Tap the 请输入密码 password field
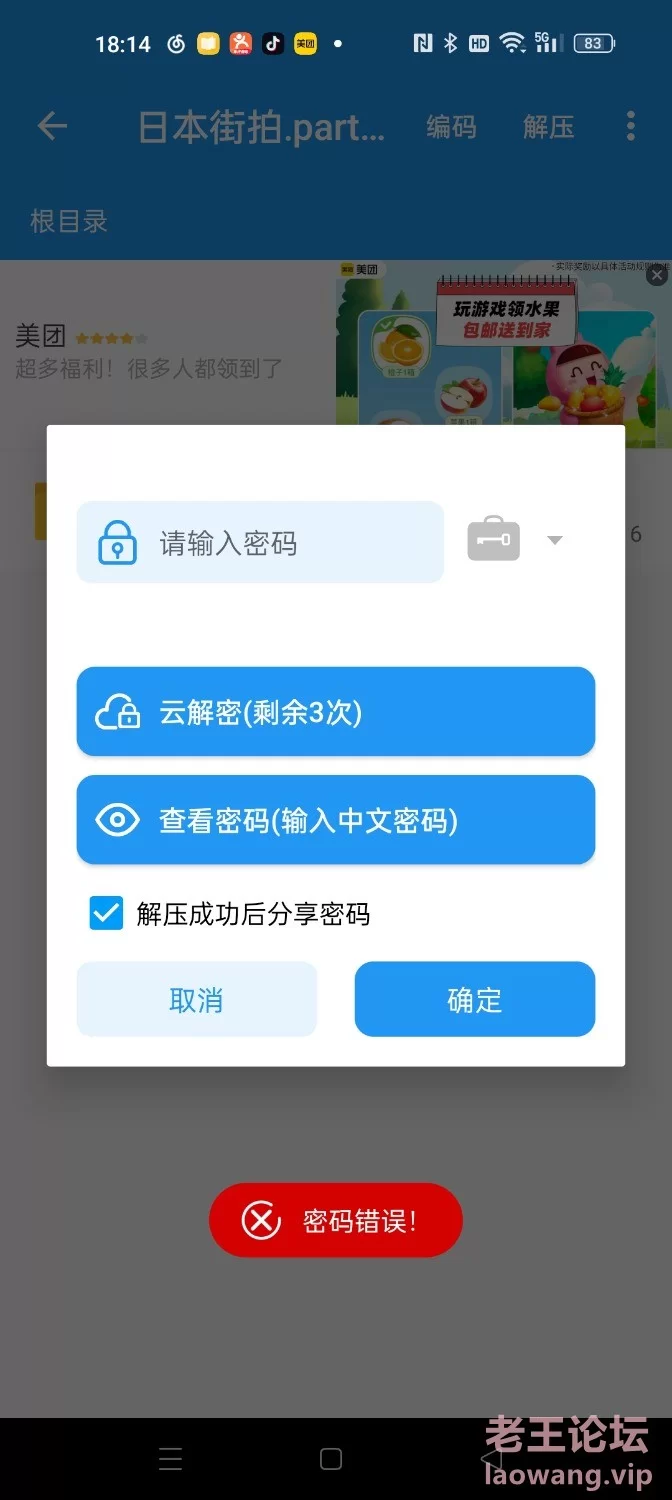 [260, 543]
